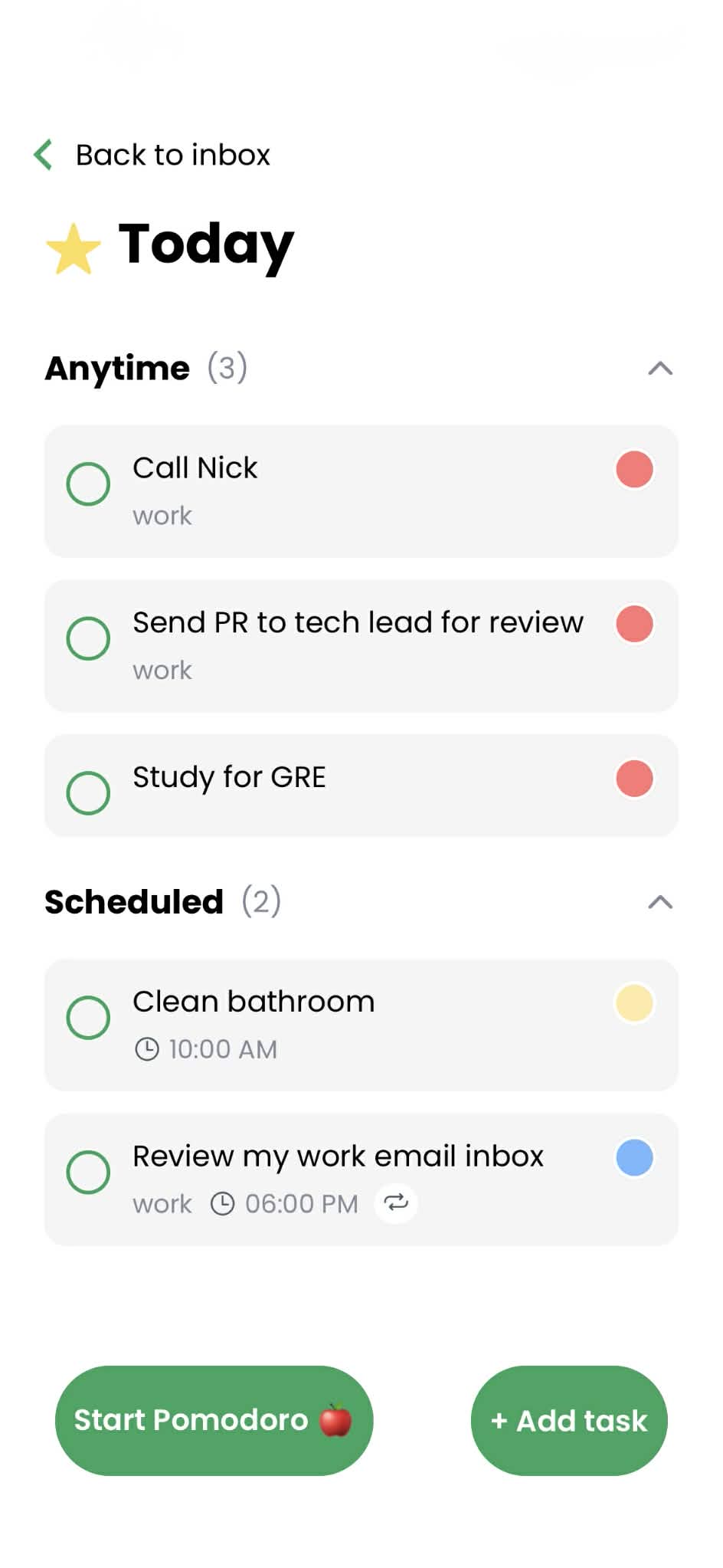723x1568 pixels.
Task: Click the chevron beside Scheduled (2)
Action: [659, 903]
